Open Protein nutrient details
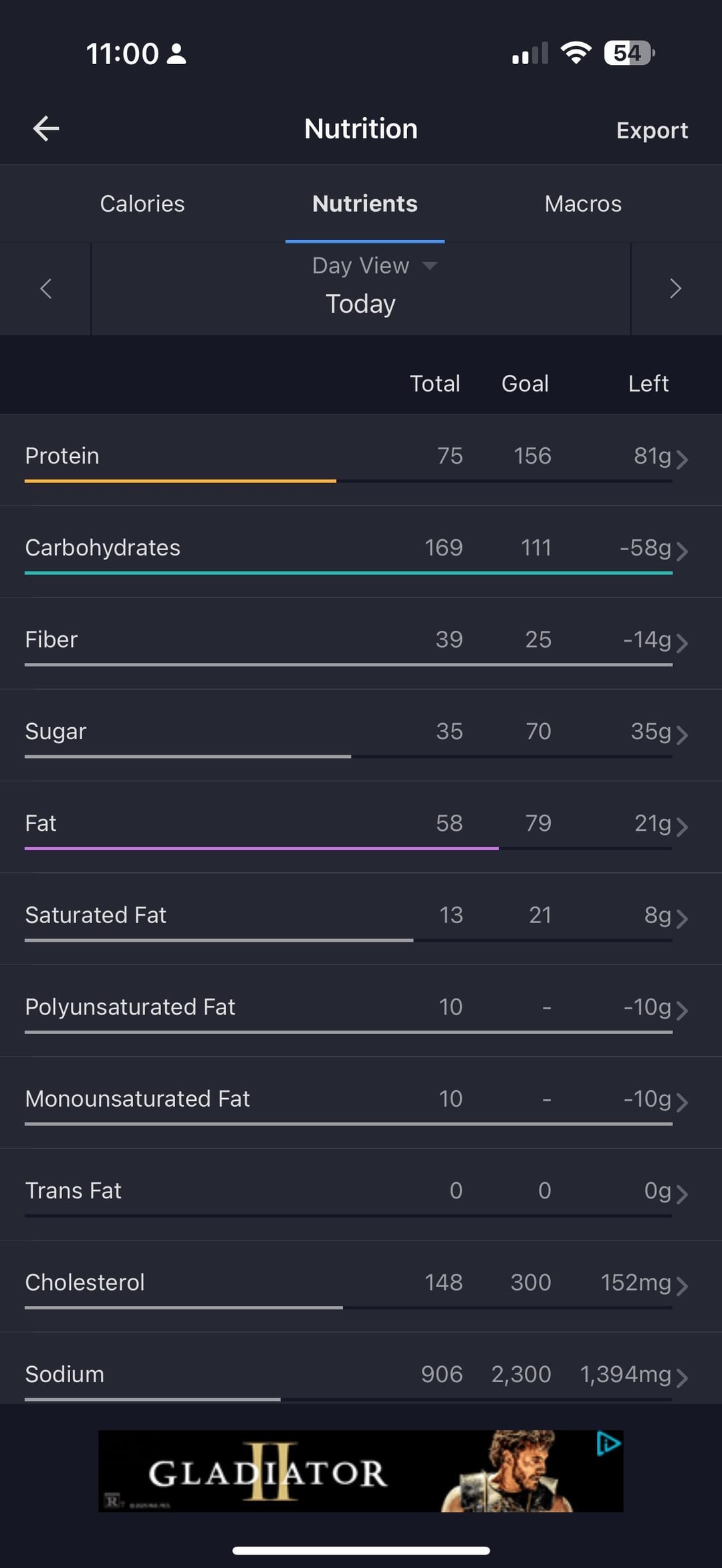Screen dimensions: 722x1568 coord(361,459)
